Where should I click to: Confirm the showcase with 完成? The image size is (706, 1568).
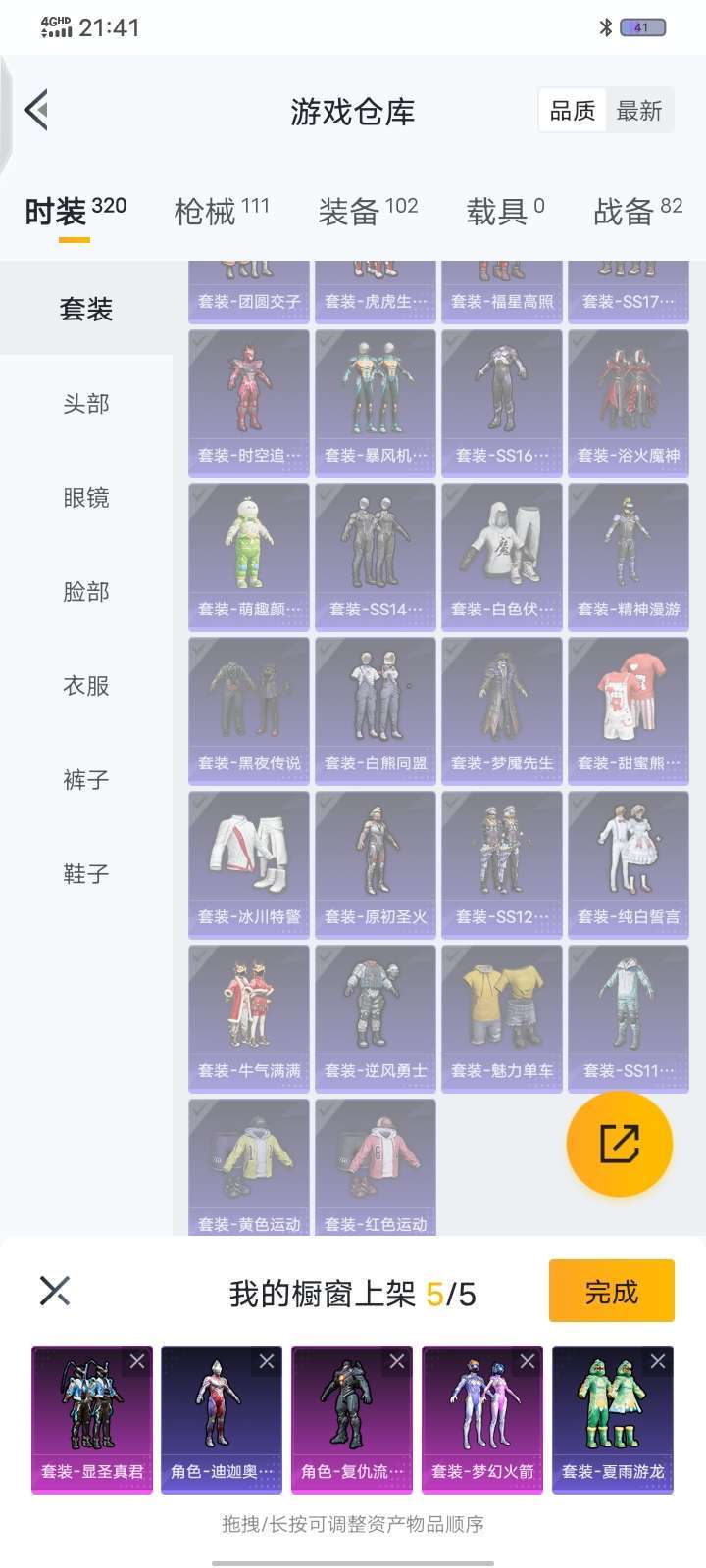point(611,1292)
